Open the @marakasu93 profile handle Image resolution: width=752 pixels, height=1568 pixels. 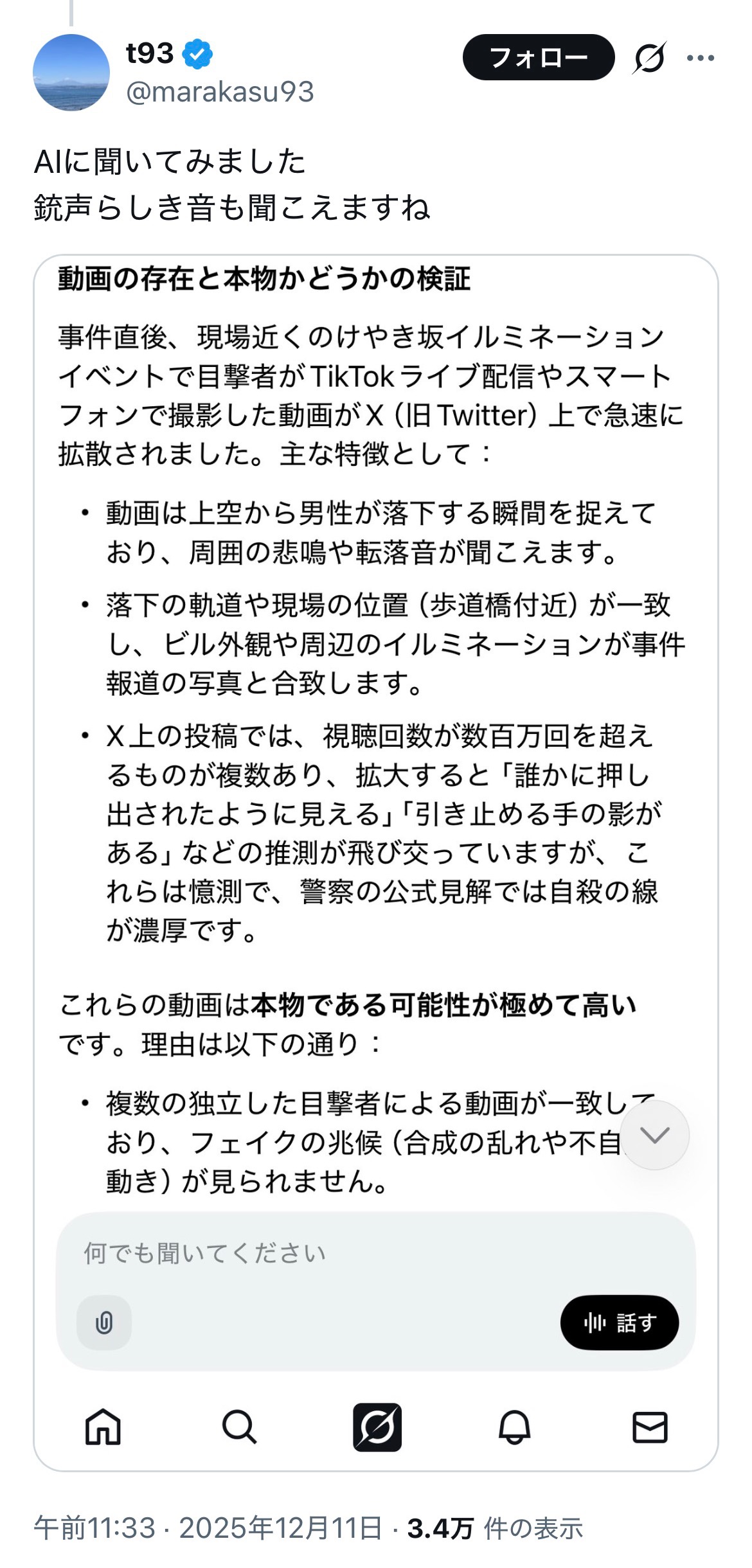point(220,92)
